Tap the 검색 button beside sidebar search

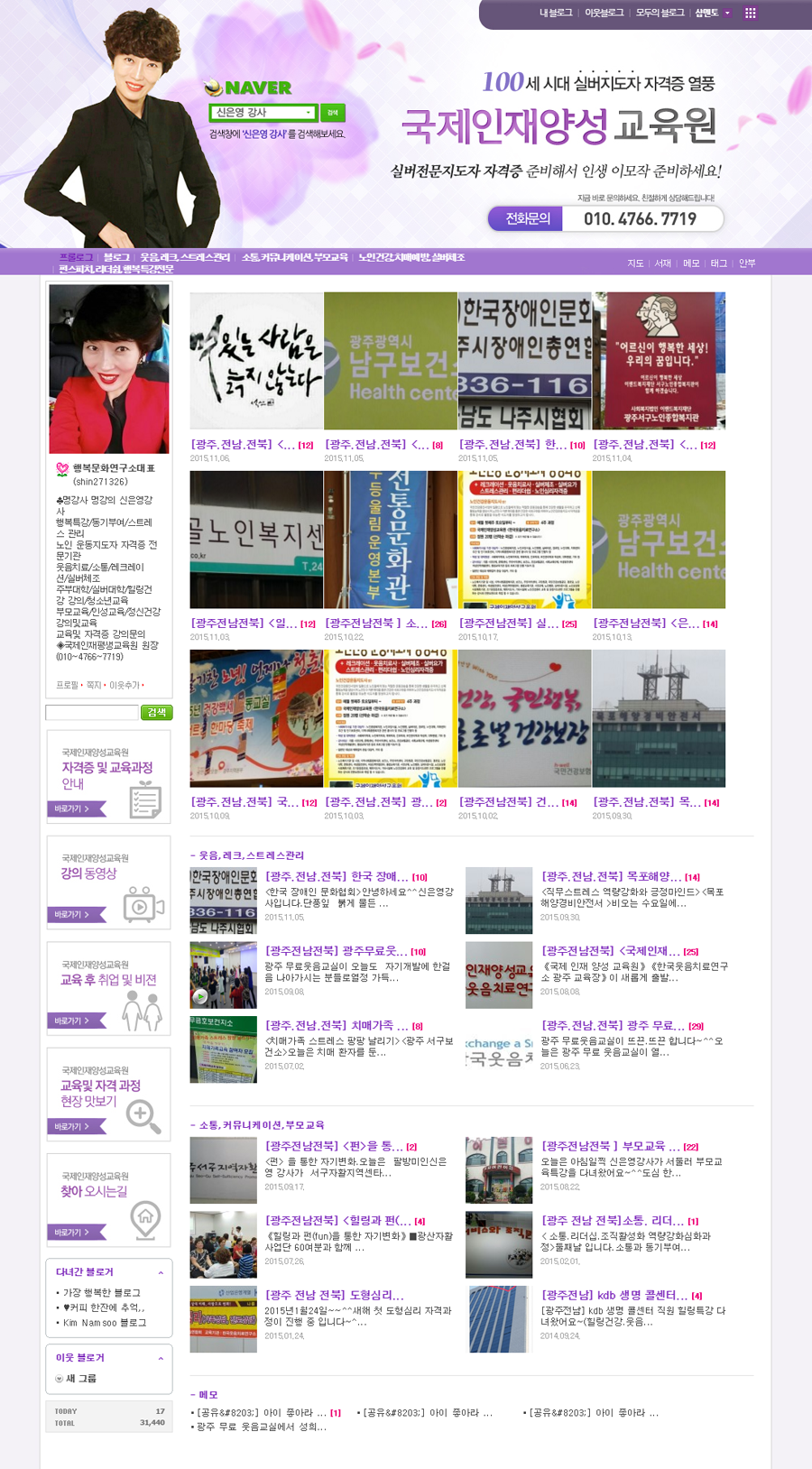tap(157, 713)
